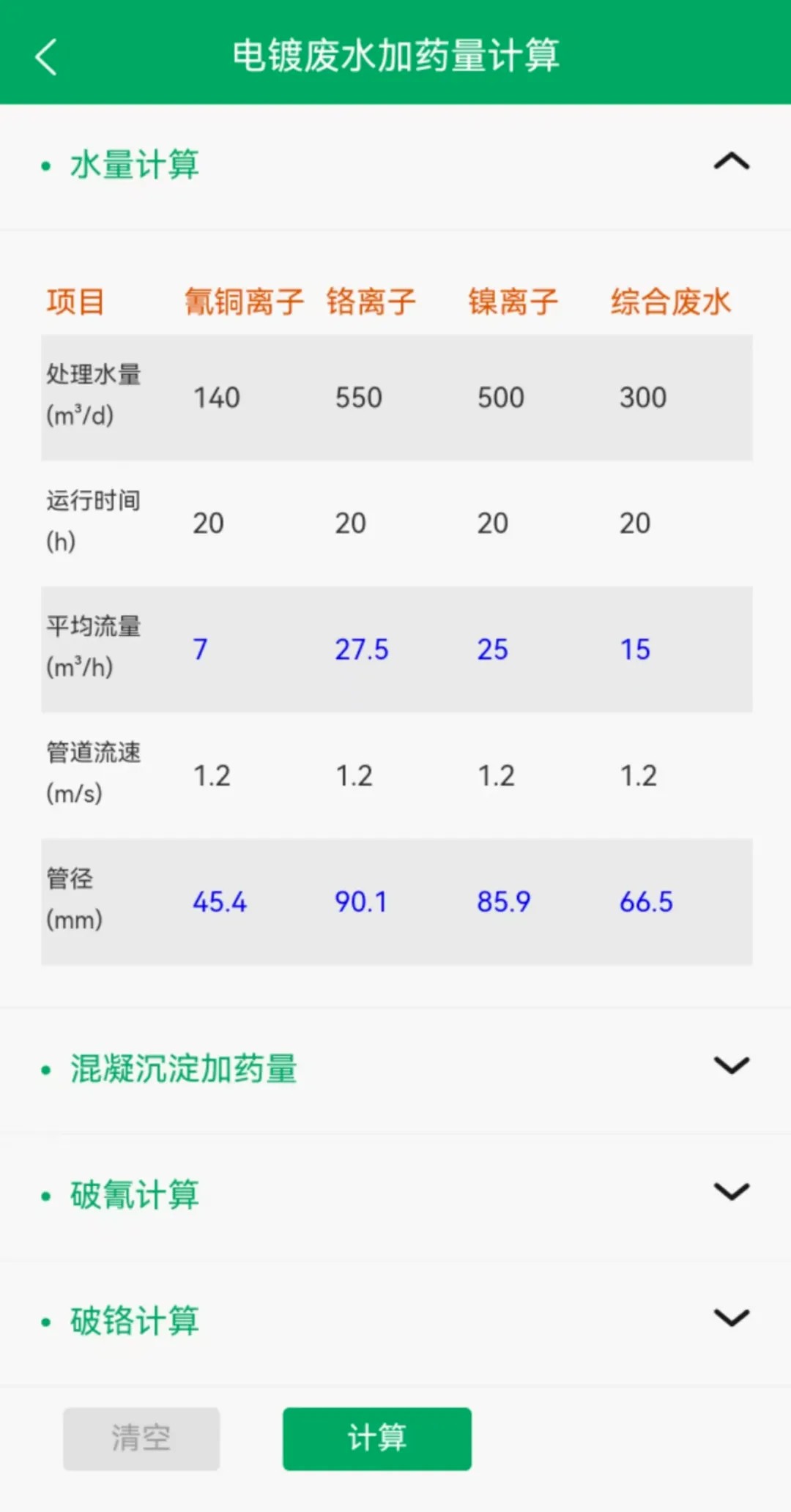
Task: Open the 破铬计算 section
Action: [x=731, y=1318]
